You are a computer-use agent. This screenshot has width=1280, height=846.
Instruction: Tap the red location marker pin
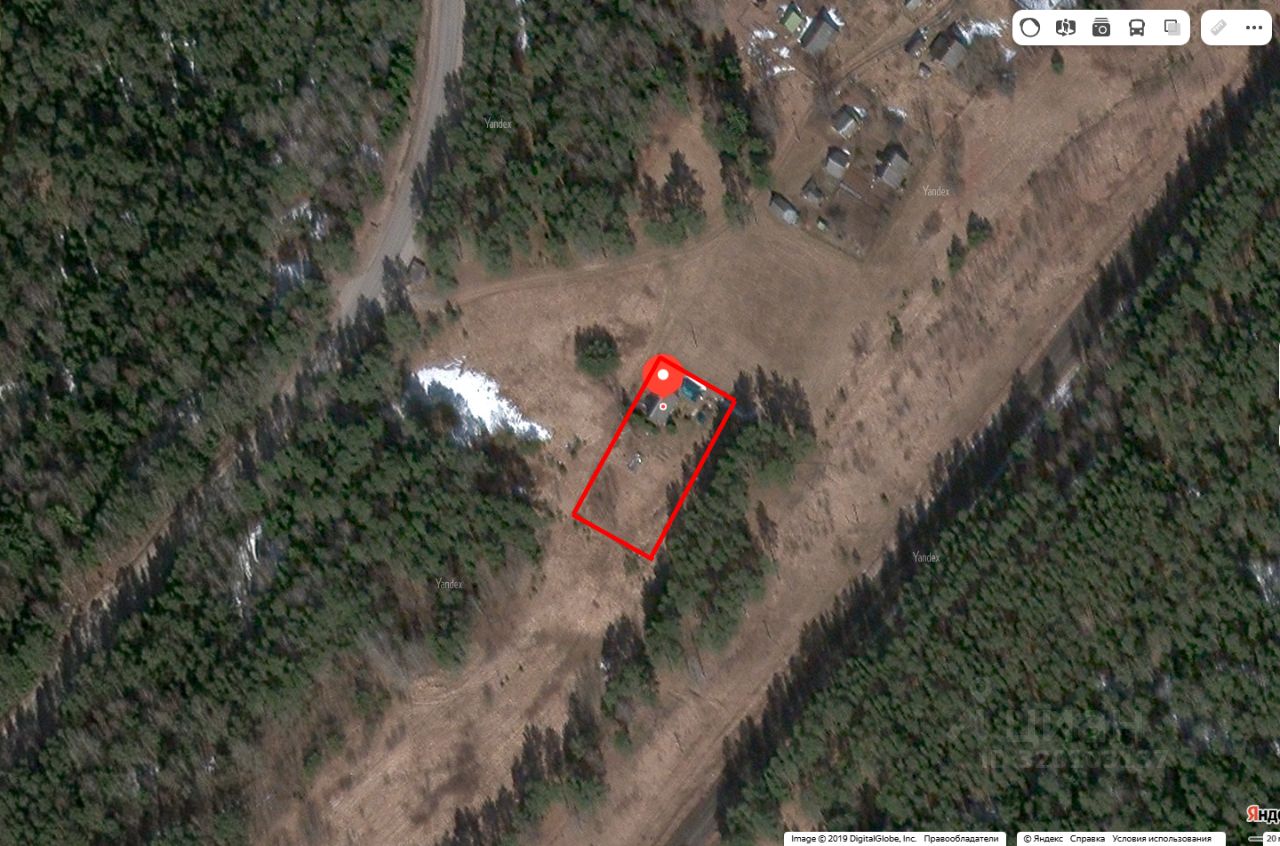662,377
